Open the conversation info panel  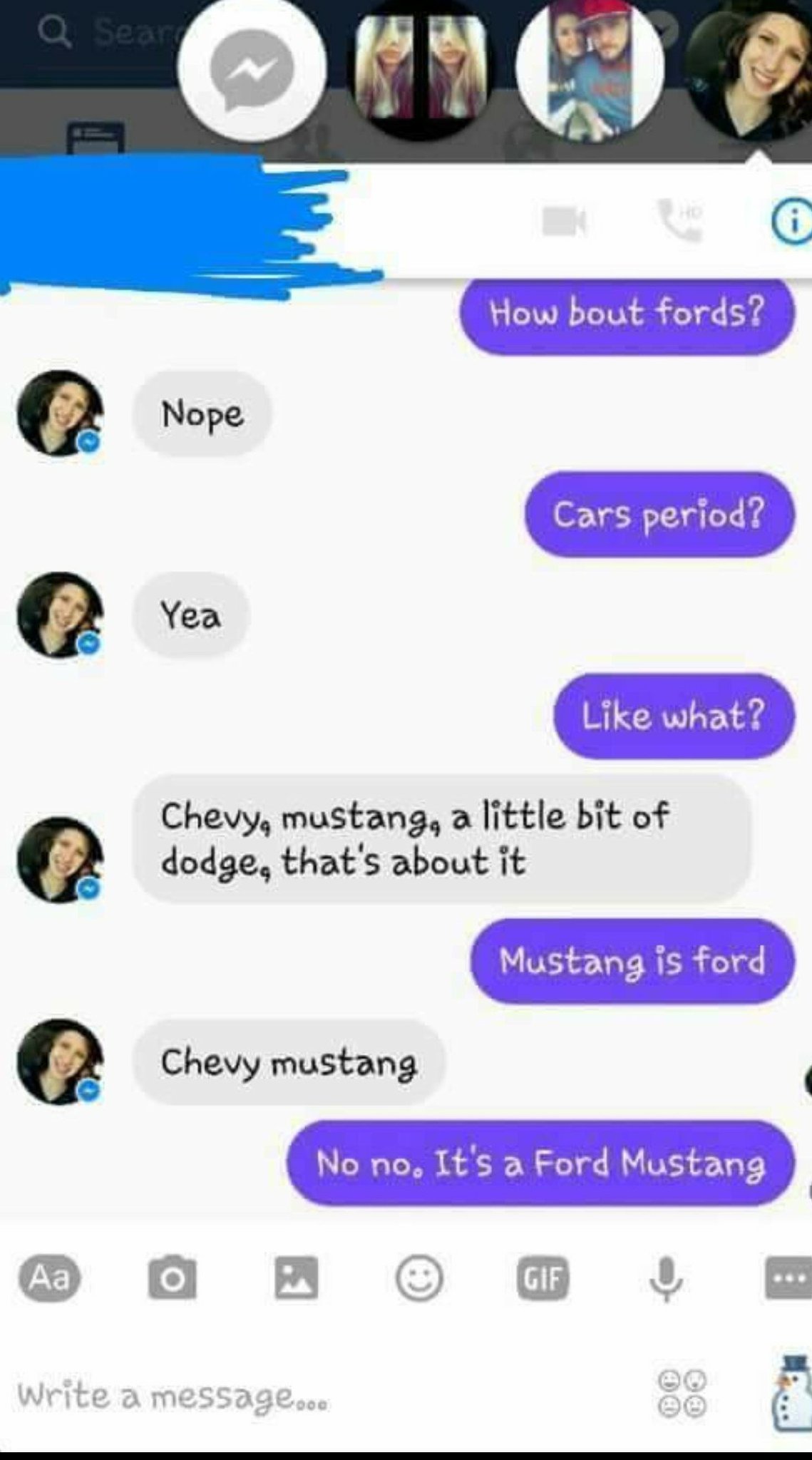click(792, 220)
